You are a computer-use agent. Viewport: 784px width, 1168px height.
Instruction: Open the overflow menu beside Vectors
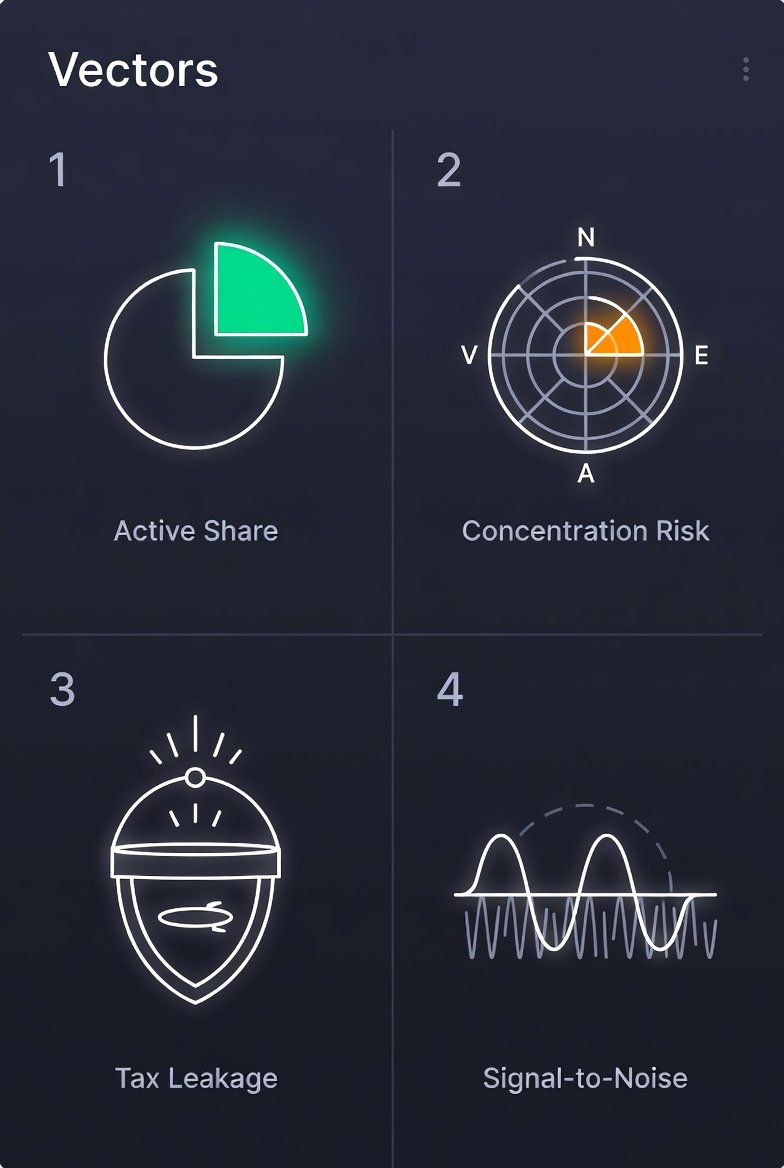point(745,69)
